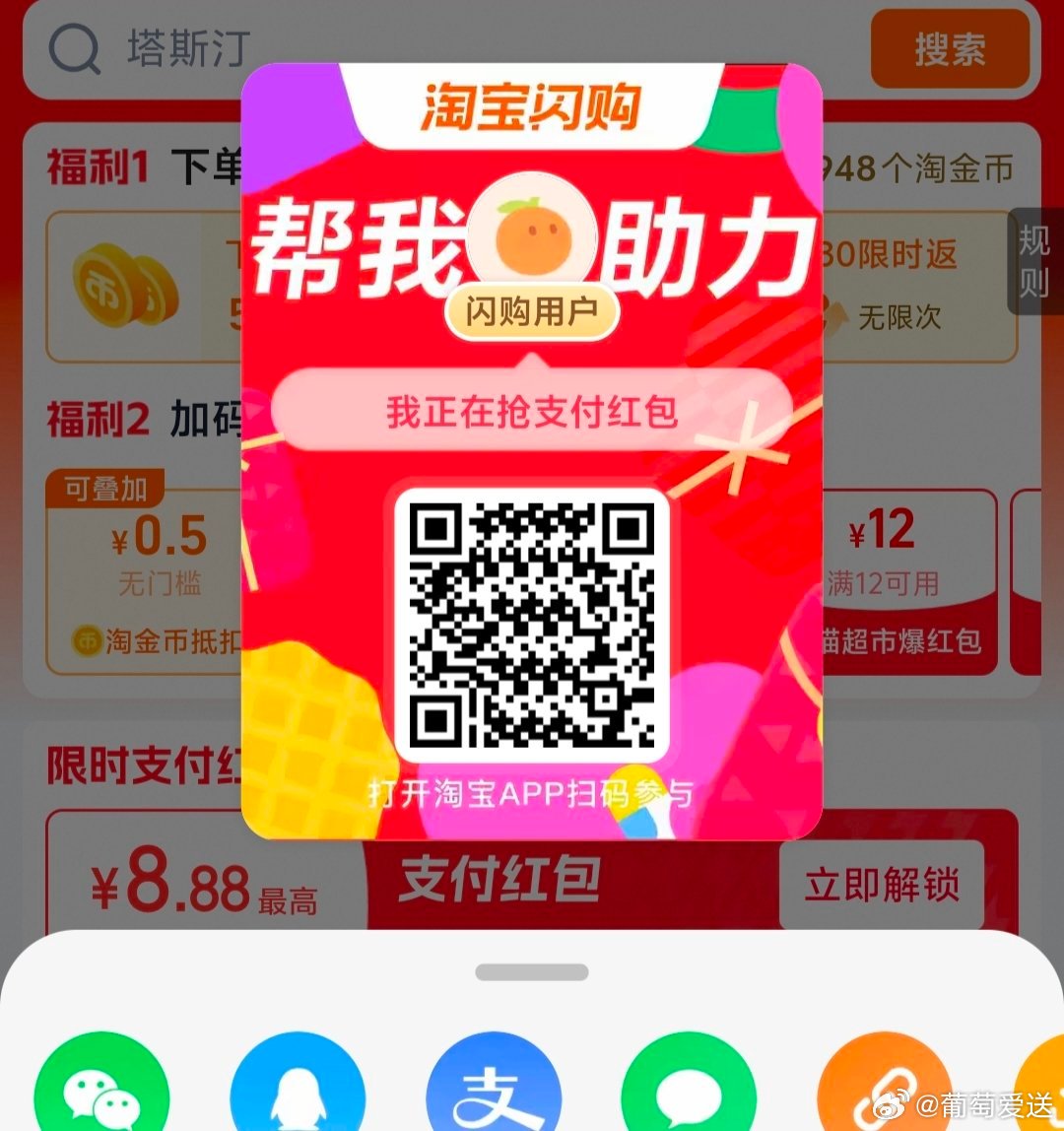This screenshot has width=1064, height=1131.
Task: Copy the share link with the chain icon
Action: click(x=884, y=1089)
